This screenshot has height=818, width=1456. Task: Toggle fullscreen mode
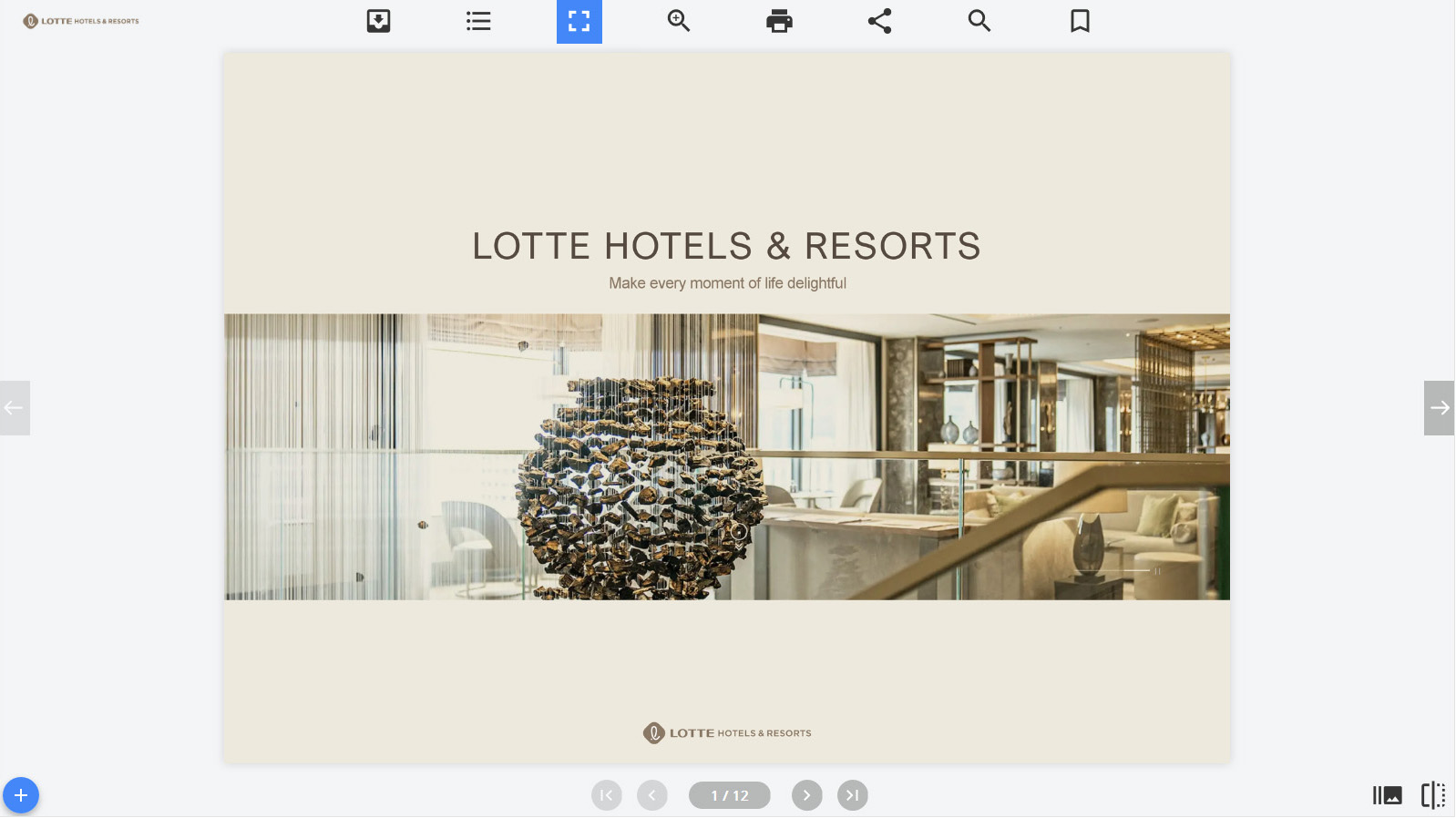[579, 21]
